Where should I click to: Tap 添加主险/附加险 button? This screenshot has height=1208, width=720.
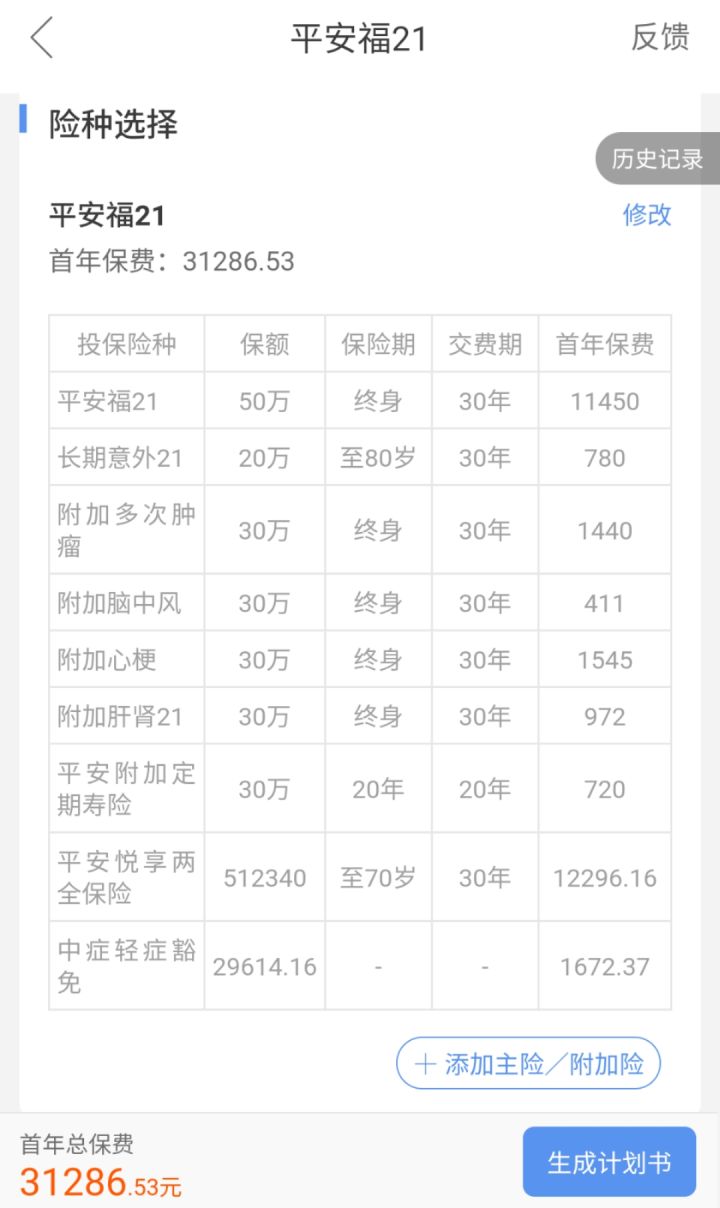click(x=529, y=1063)
